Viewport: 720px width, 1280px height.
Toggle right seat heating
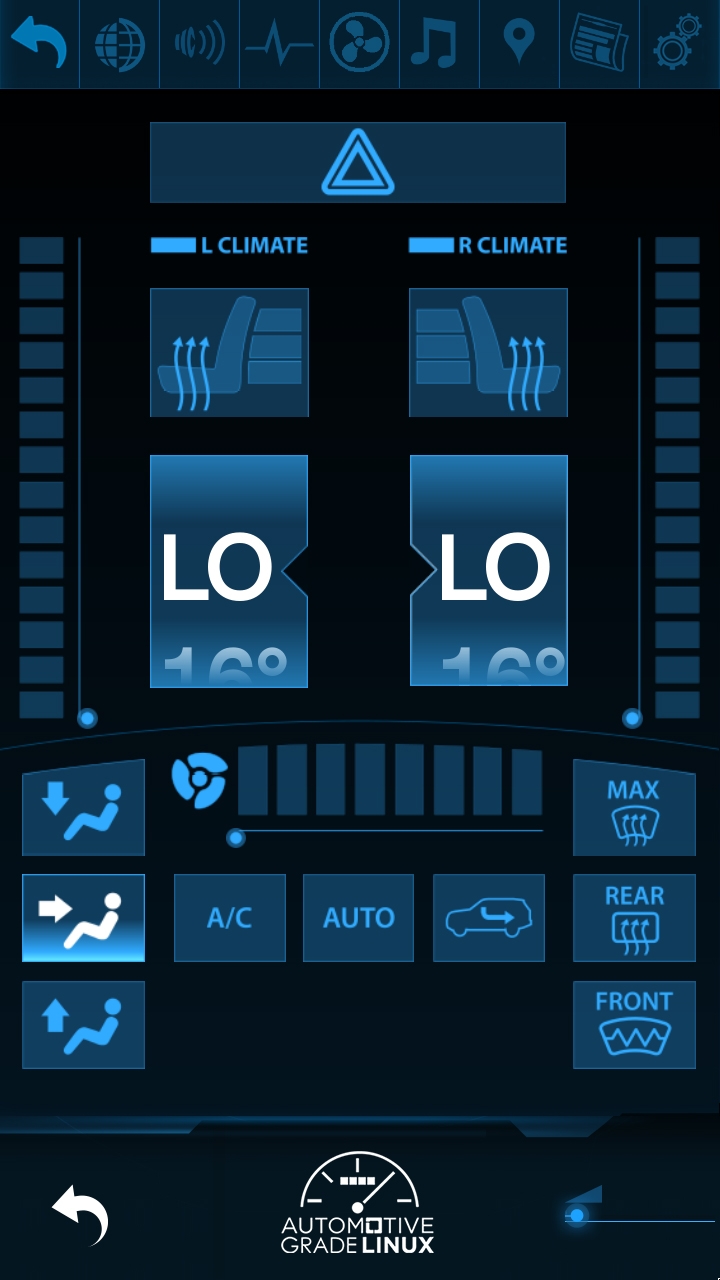(x=488, y=352)
